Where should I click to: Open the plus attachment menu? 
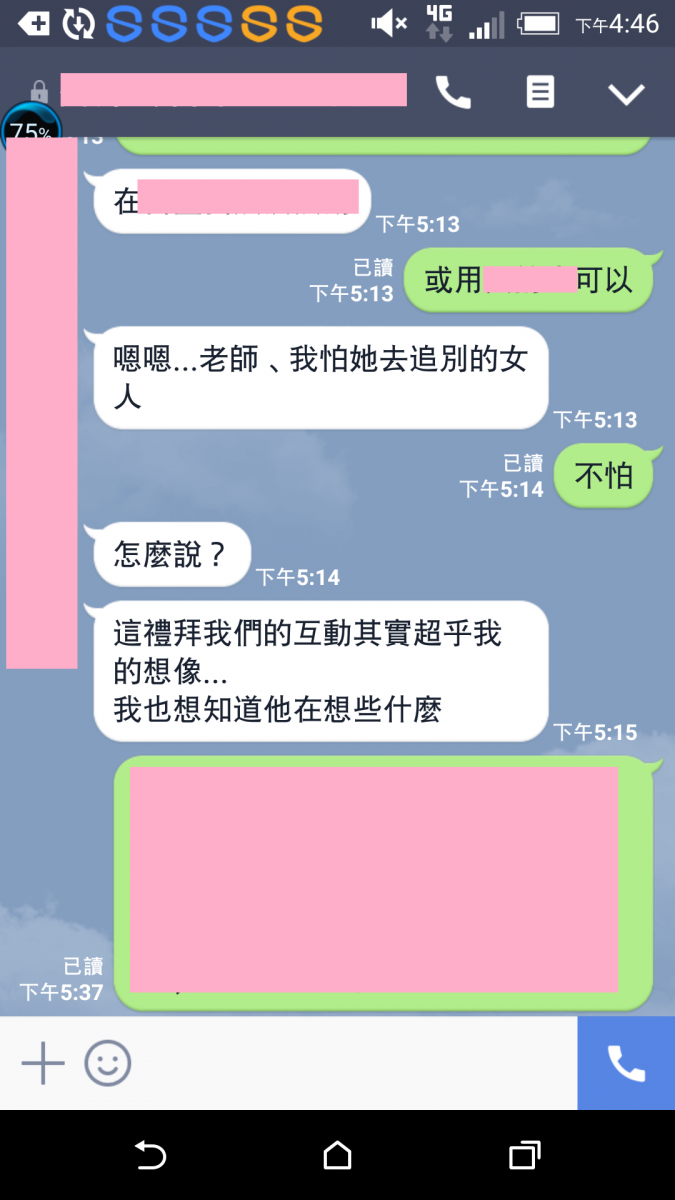tap(43, 1063)
